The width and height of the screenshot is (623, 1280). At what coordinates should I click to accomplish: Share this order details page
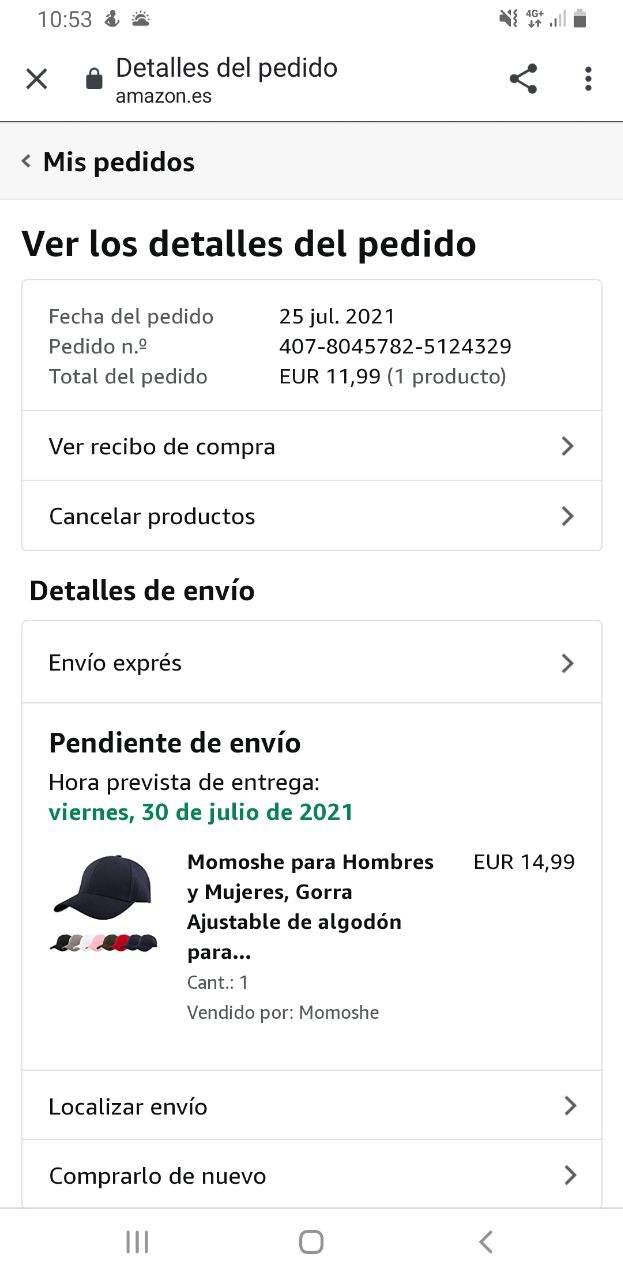[523, 79]
